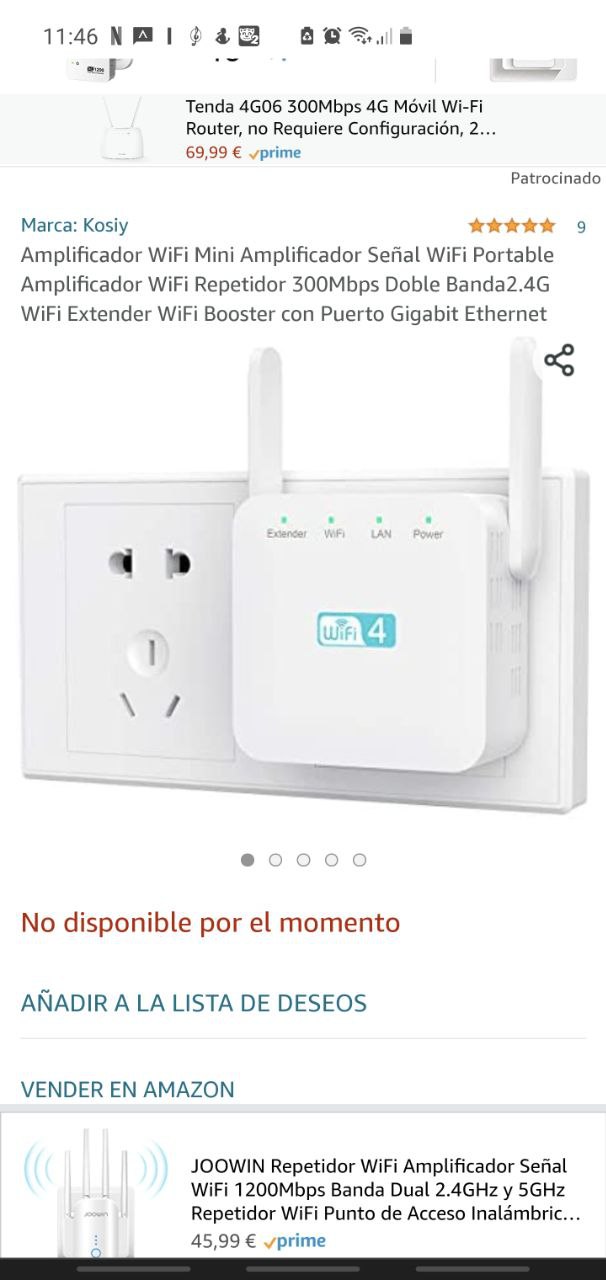
Task: Open the Kosiy brand page
Action: pos(74,225)
